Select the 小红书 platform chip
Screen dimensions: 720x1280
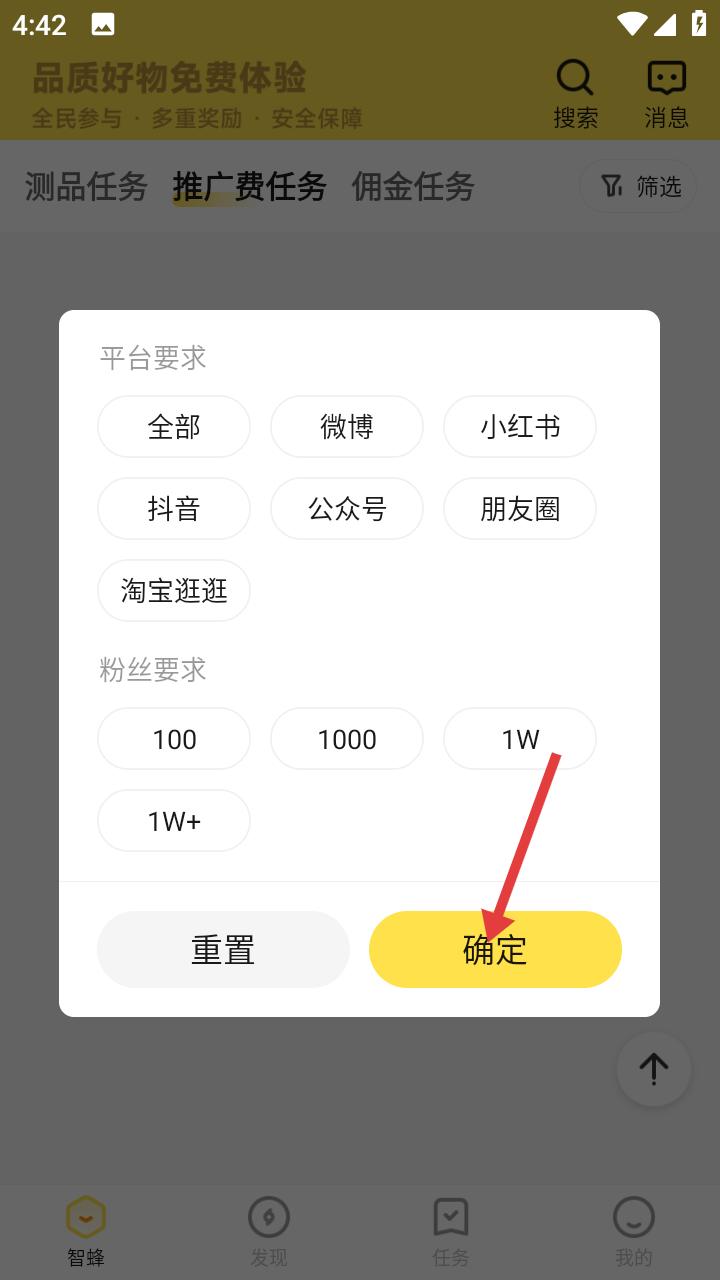(x=520, y=427)
